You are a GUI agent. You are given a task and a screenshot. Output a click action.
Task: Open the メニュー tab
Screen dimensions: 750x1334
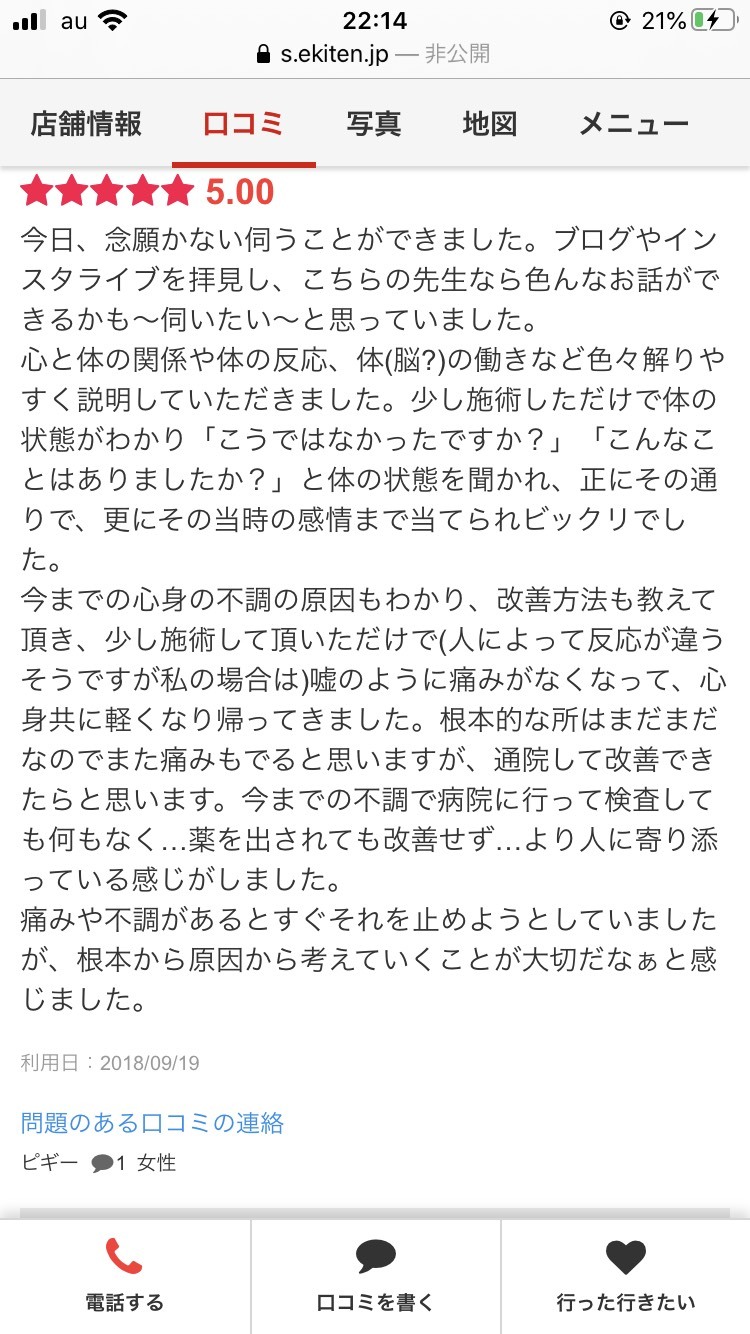(x=634, y=125)
